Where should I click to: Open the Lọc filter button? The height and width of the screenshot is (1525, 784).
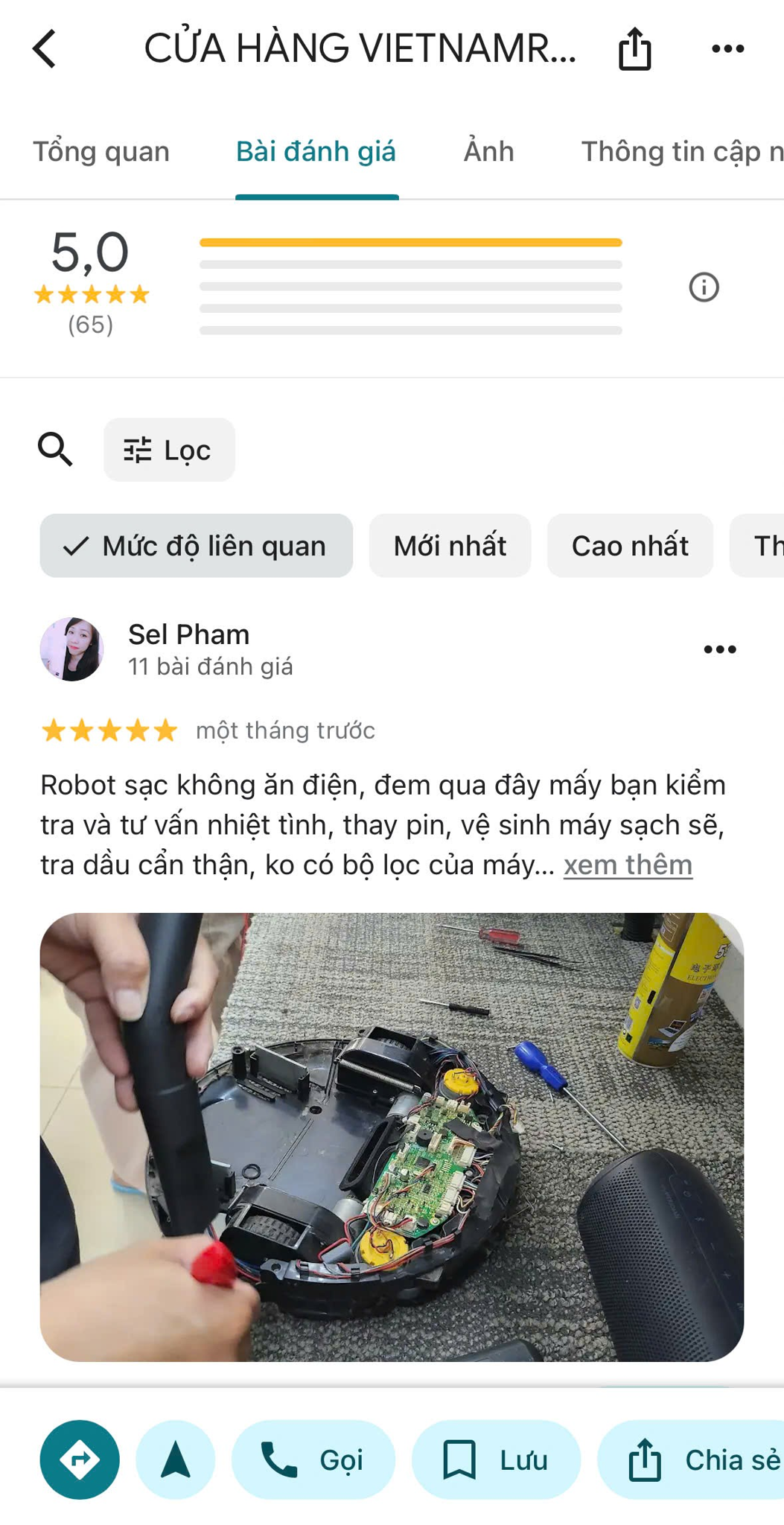coord(169,450)
